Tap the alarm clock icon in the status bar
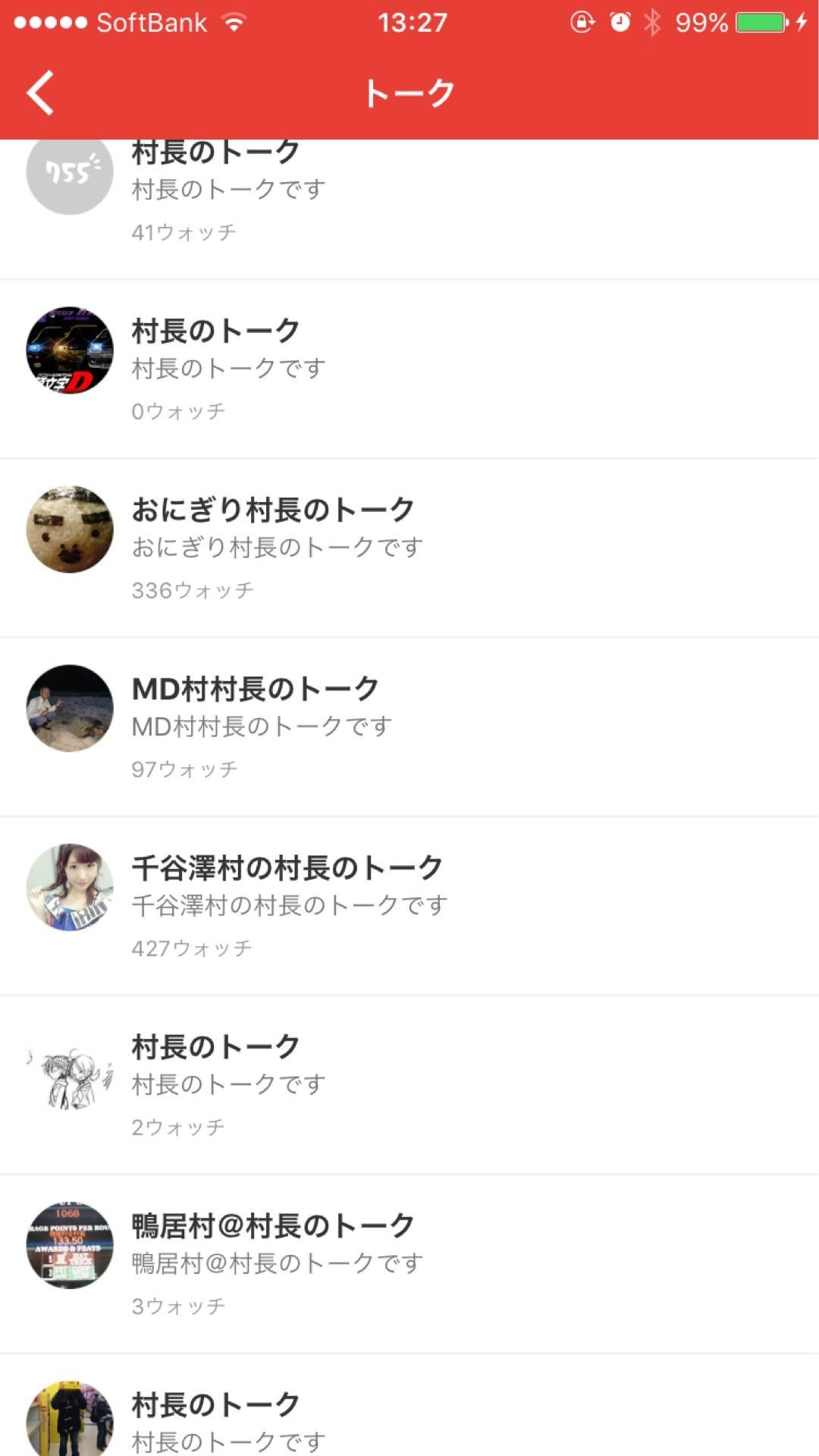Viewport: 819px width, 1456px height. (x=618, y=22)
